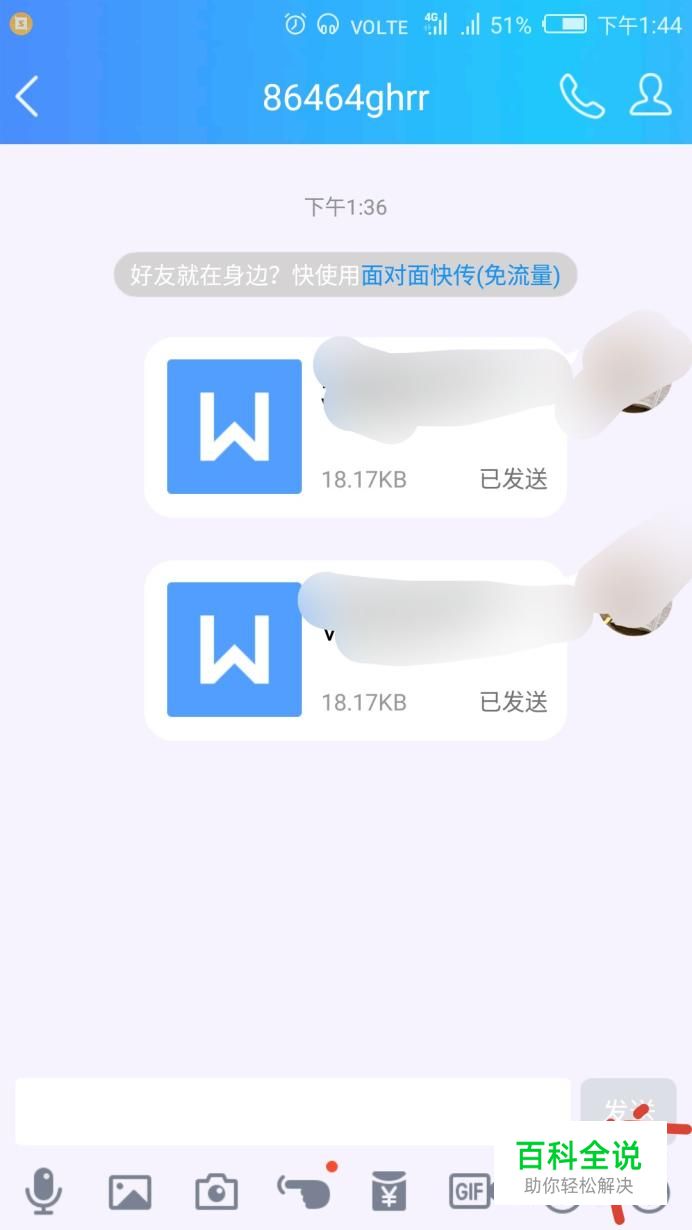The height and width of the screenshot is (1230, 692).
Task: Tap the poke hand icon
Action: tap(303, 1191)
